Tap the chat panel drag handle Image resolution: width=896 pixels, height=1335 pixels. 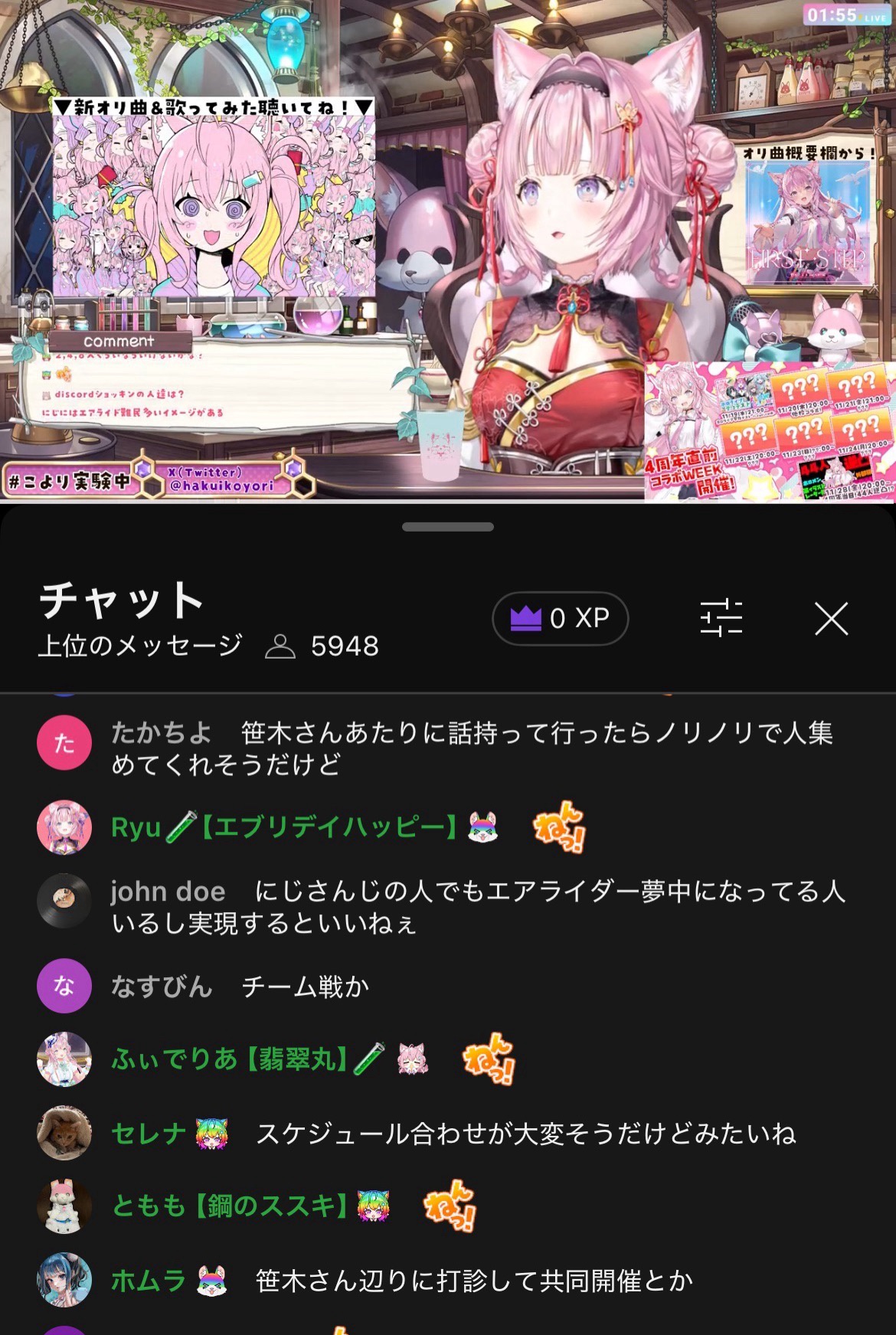point(448,527)
